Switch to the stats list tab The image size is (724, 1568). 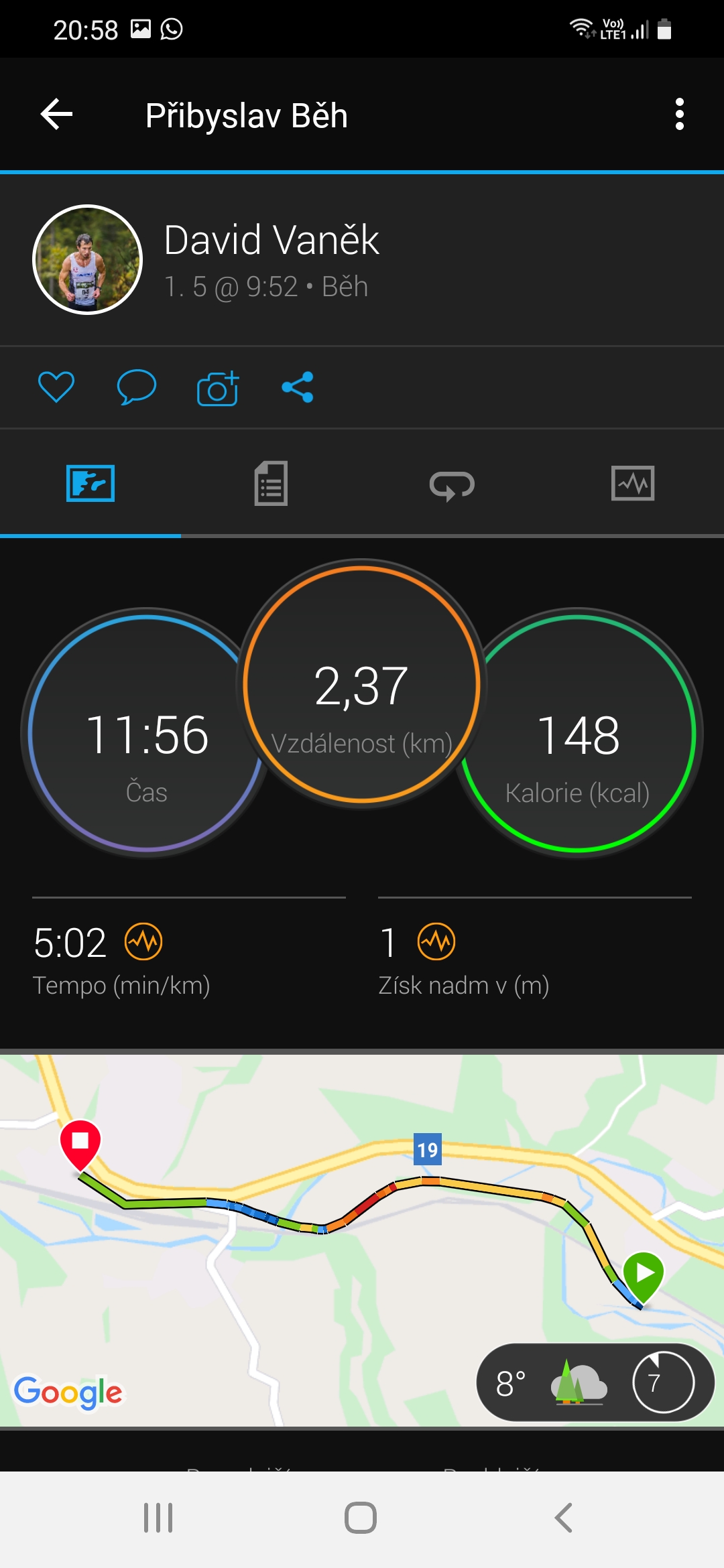tap(271, 483)
